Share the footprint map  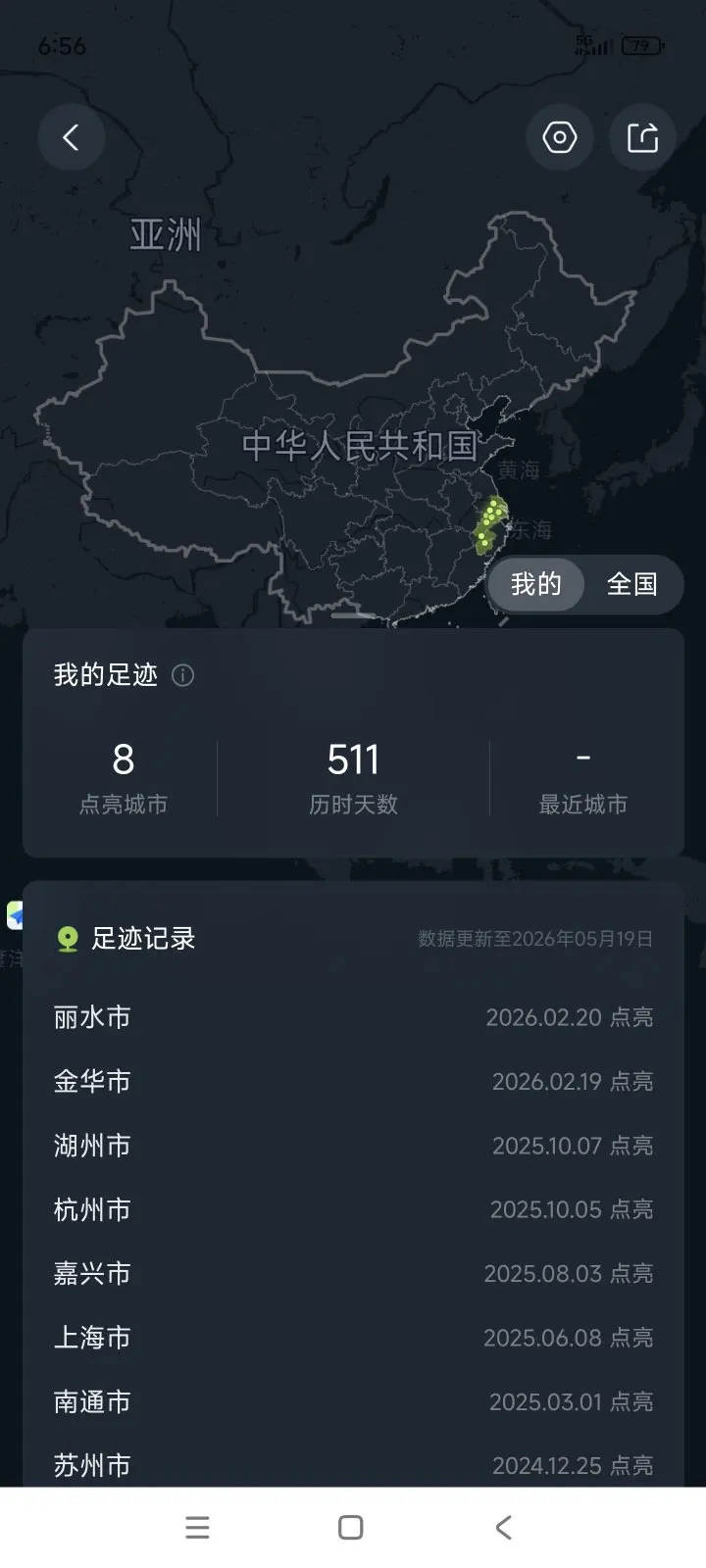(643, 138)
